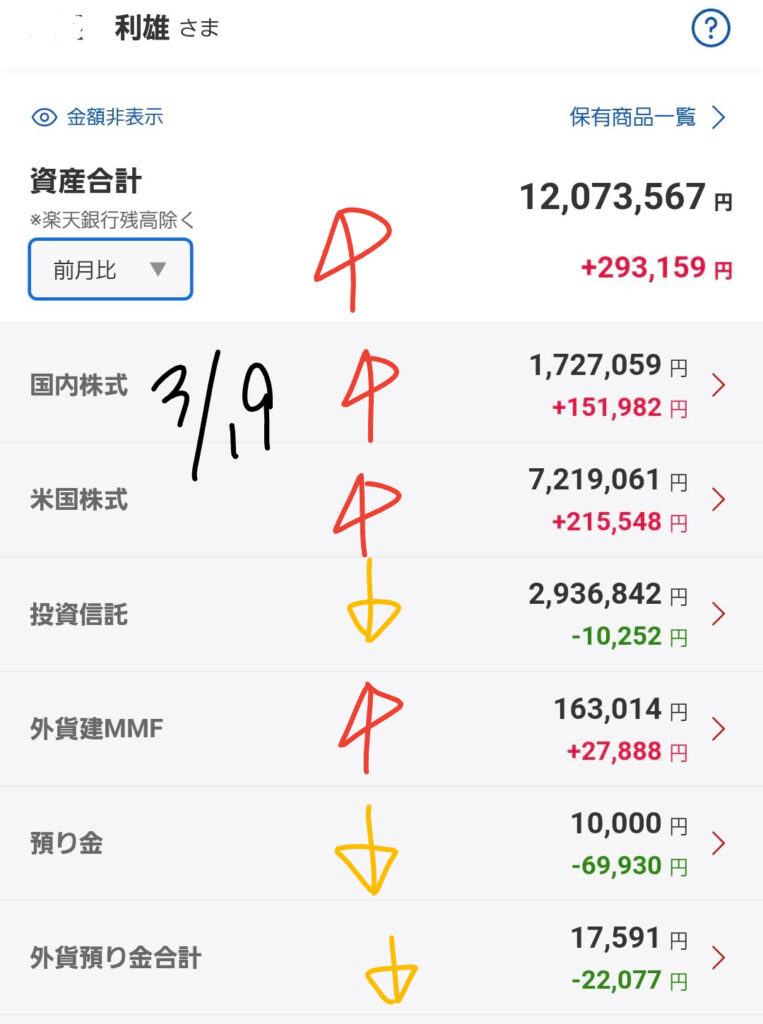
Task: Open the 米国株式 row
Action: 380,499
